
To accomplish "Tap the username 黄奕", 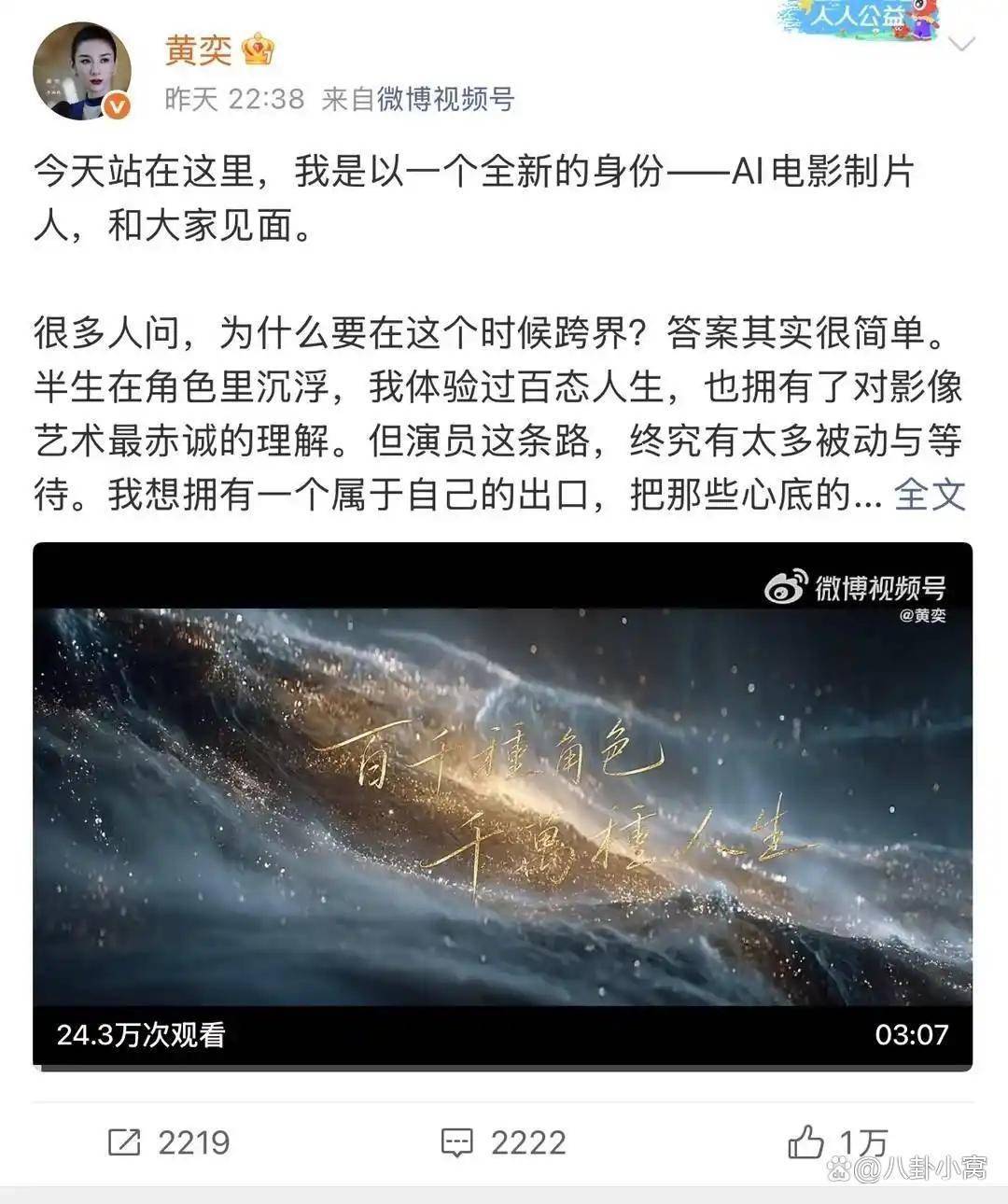I will tap(198, 49).
